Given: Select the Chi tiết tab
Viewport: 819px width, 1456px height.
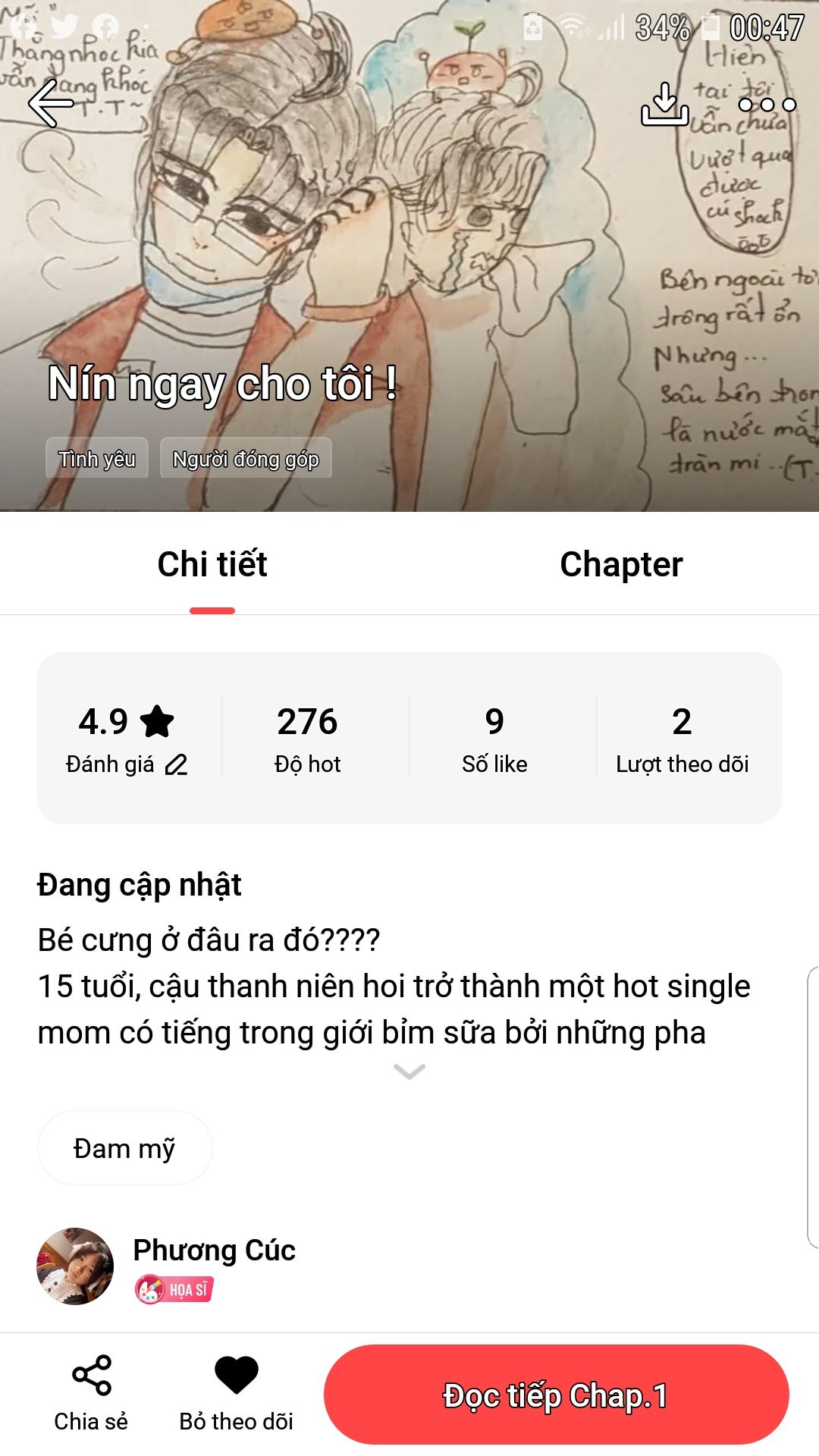Looking at the screenshot, I should click(x=212, y=565).
